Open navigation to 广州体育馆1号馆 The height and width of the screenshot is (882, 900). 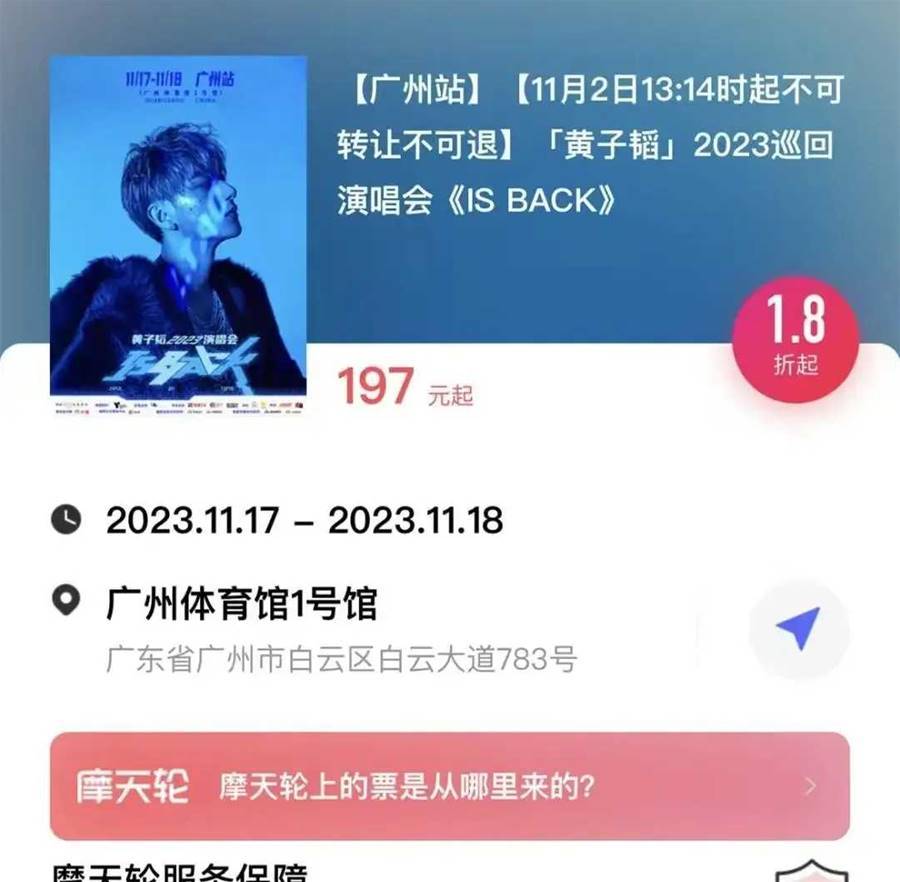point(798,629)
